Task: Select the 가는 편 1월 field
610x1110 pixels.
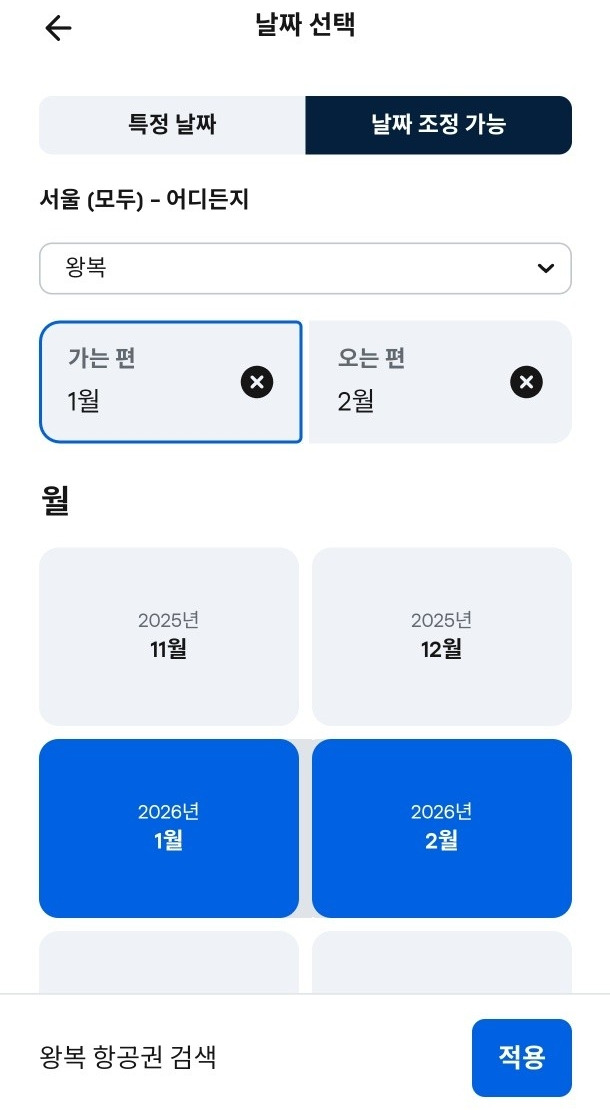Action: coord(171,382)
